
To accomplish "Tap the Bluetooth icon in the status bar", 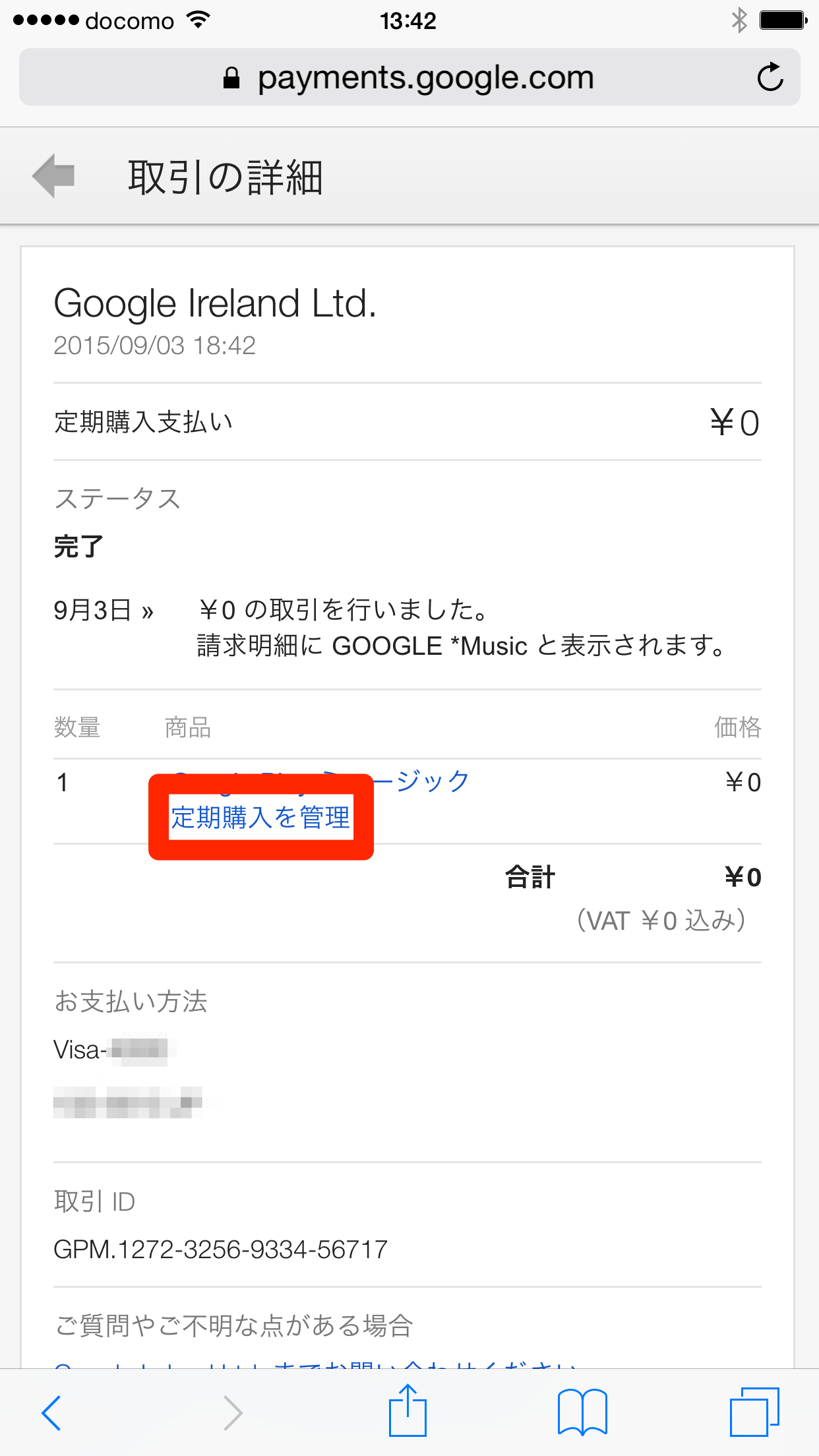I will pyautogui.click(x=737, y=20).
